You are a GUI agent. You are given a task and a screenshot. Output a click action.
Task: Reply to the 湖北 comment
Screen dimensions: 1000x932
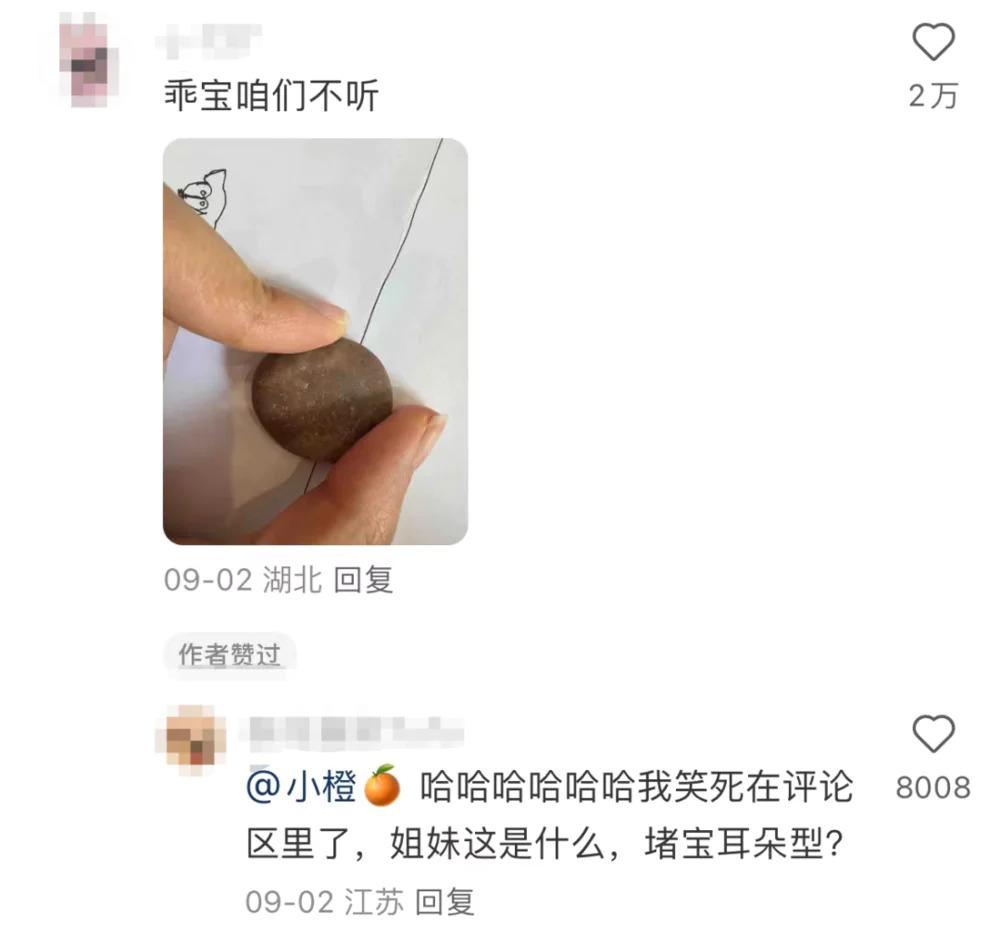(364, 580)
